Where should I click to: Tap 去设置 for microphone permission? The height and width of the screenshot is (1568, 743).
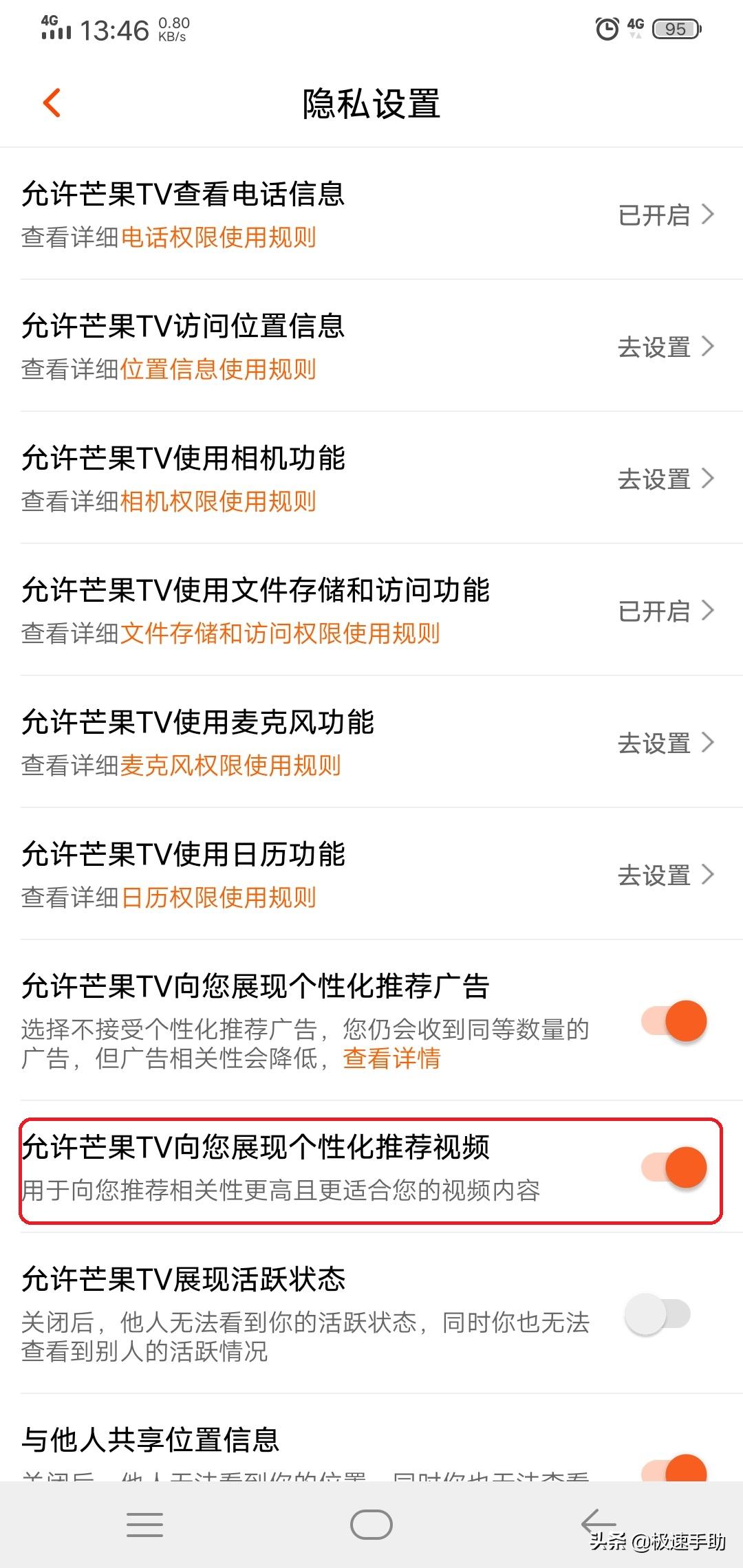pyautogui.click(x=654, y=743)
